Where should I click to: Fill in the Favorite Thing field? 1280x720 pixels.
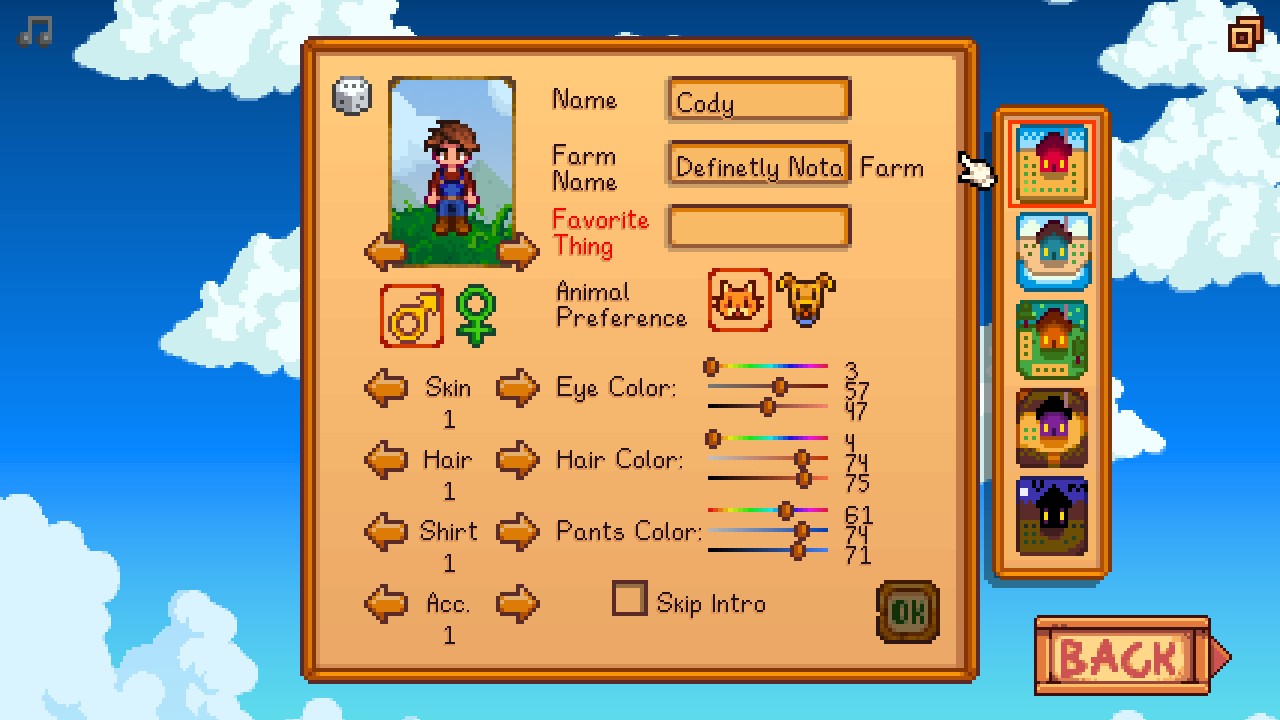(x=759, y=227)
